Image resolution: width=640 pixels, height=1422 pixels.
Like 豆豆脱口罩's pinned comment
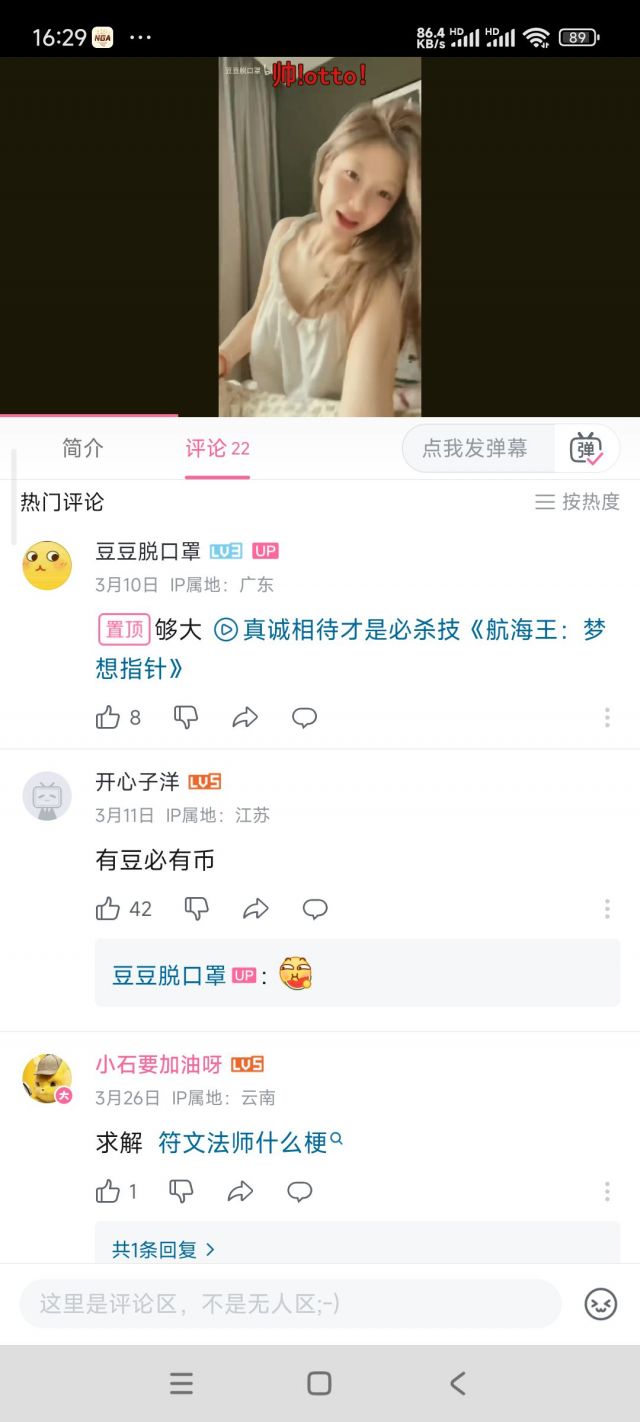(108, 717)
